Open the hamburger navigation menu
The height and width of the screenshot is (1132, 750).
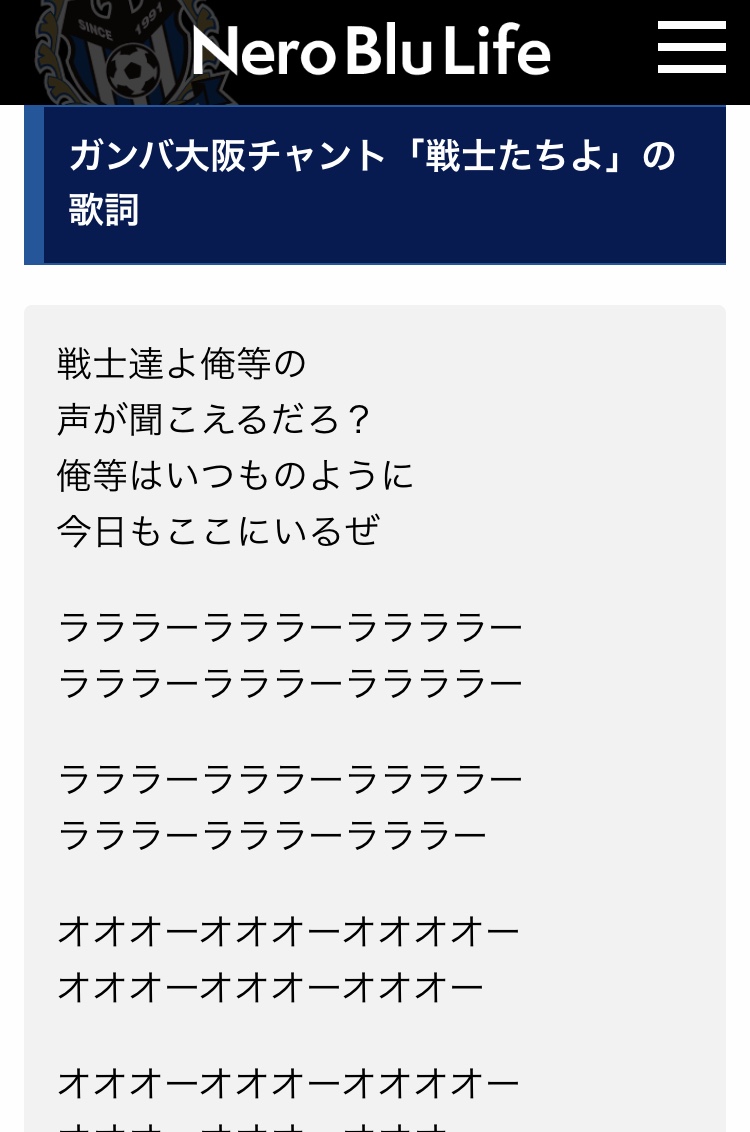pyautogui.click(x=691, y=48)
